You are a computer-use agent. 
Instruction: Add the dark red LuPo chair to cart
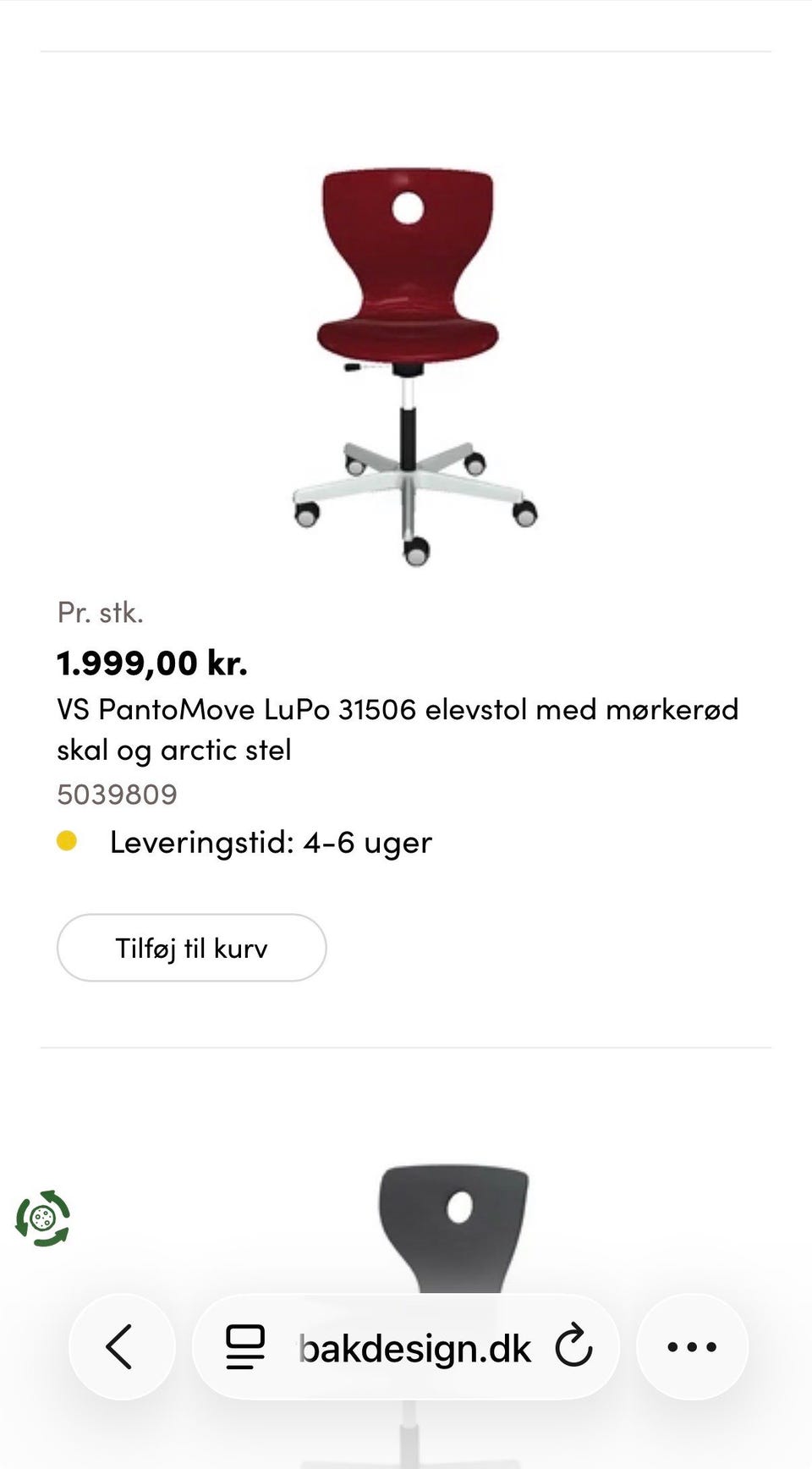[x=191, y=948]
